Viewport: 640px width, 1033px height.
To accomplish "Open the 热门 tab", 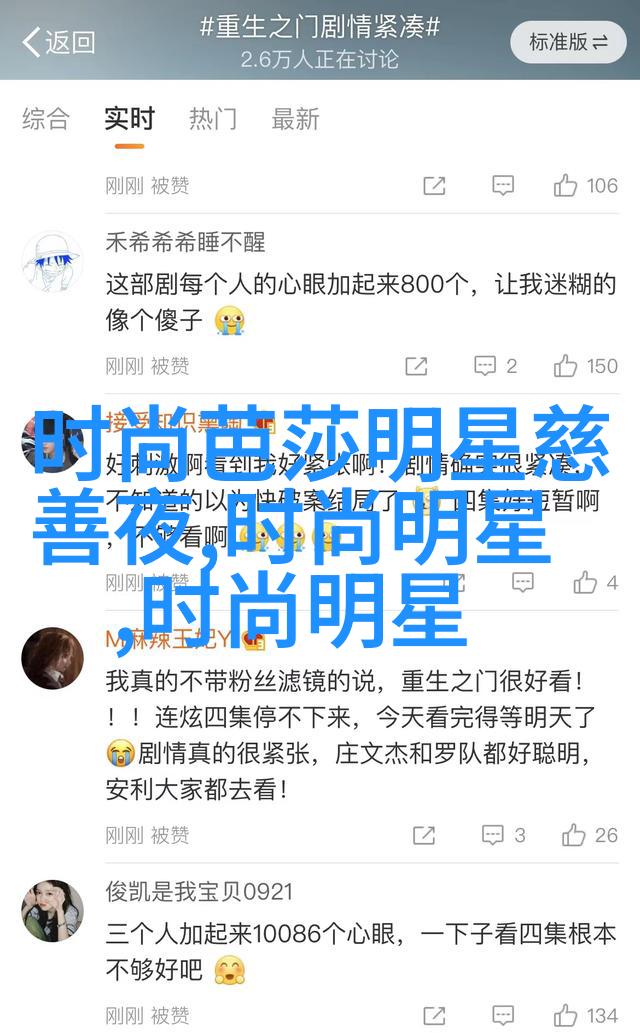I will [x=213, y=119].
